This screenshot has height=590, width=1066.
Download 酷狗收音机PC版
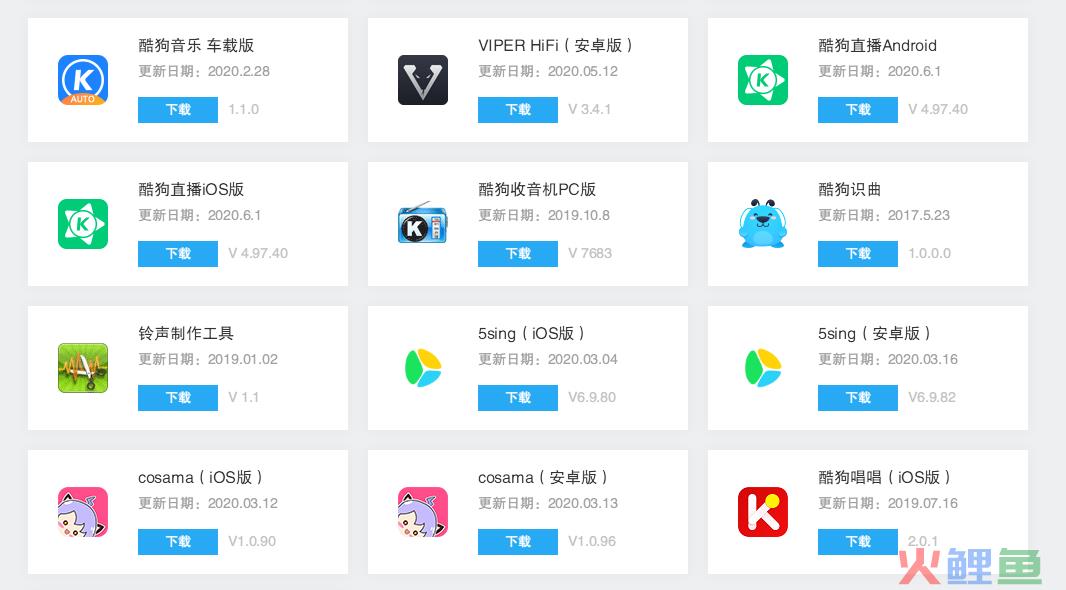518,254
